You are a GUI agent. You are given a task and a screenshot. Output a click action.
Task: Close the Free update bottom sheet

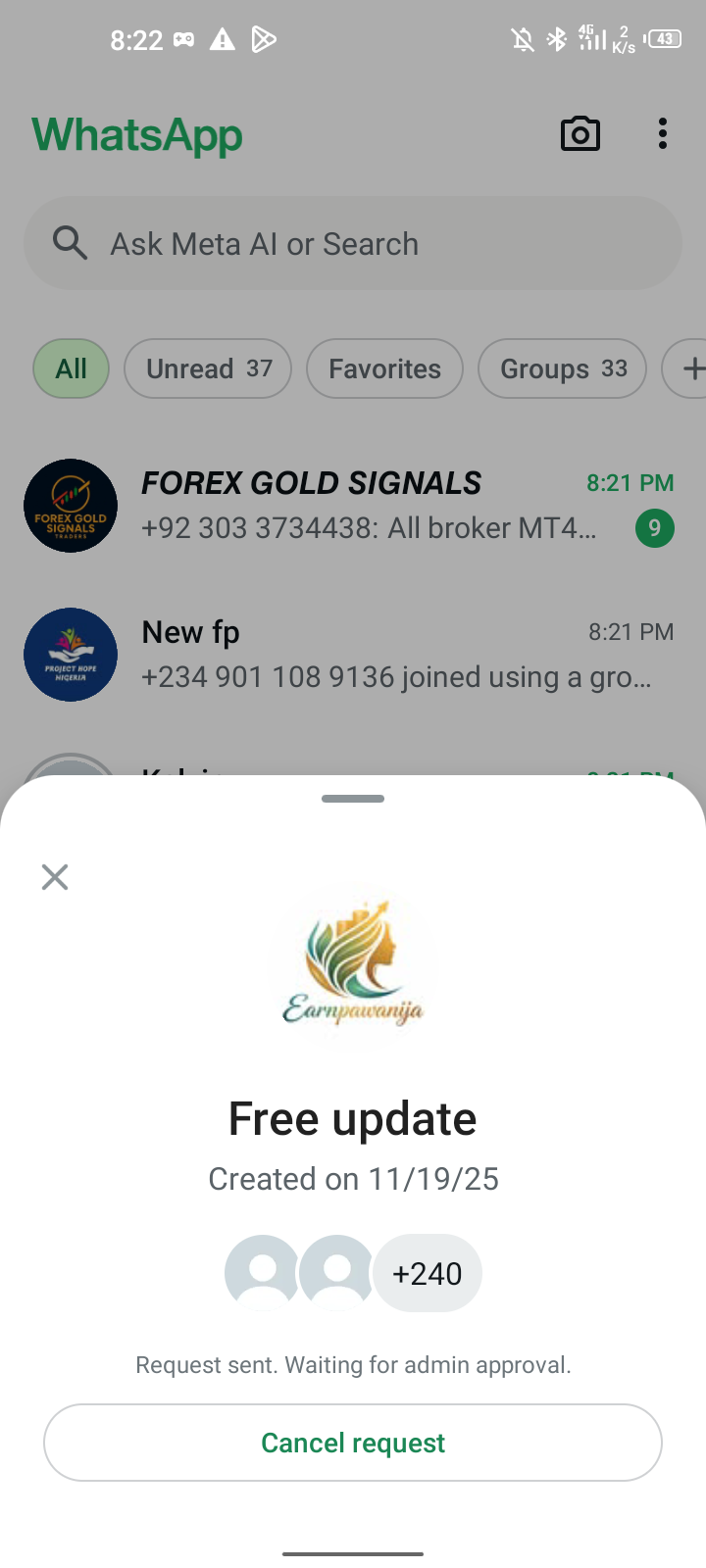55,877
